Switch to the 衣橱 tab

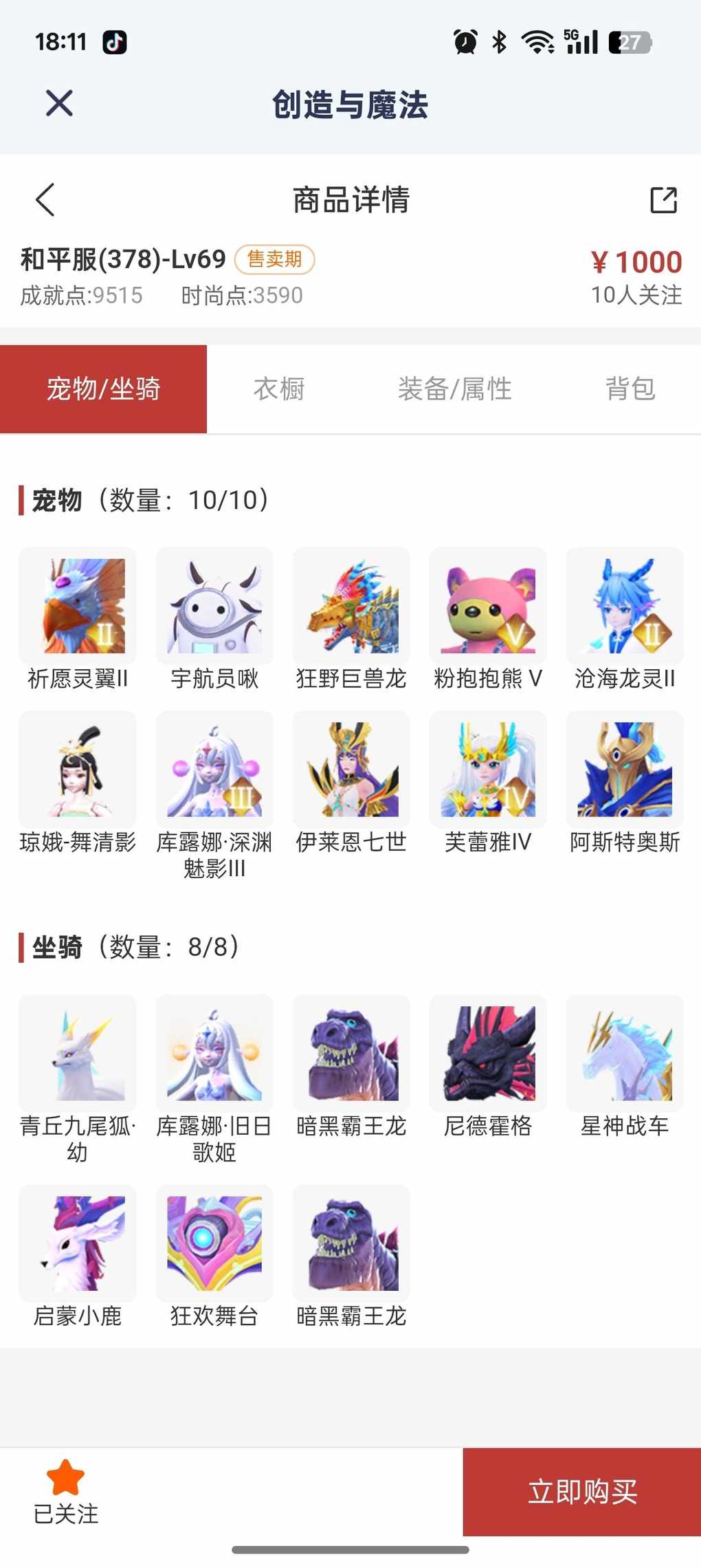[x=279, y=389]
